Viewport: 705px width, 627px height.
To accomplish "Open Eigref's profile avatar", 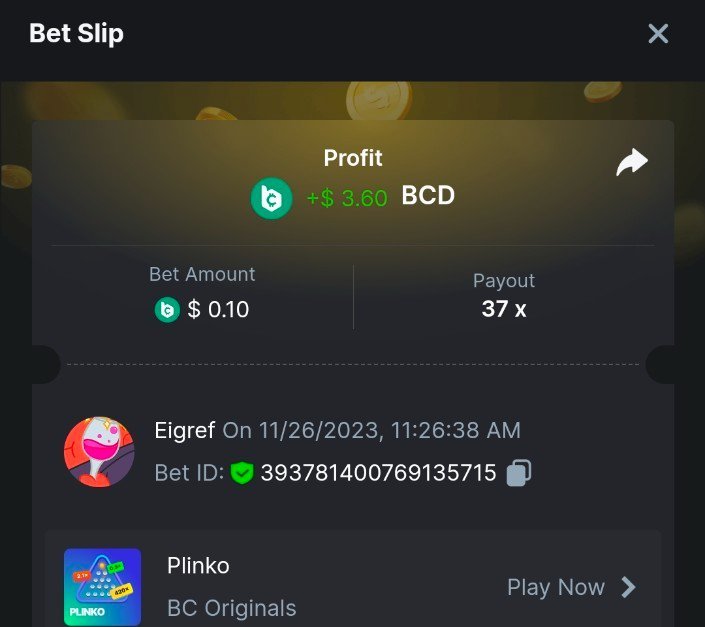I will point(99,452).
